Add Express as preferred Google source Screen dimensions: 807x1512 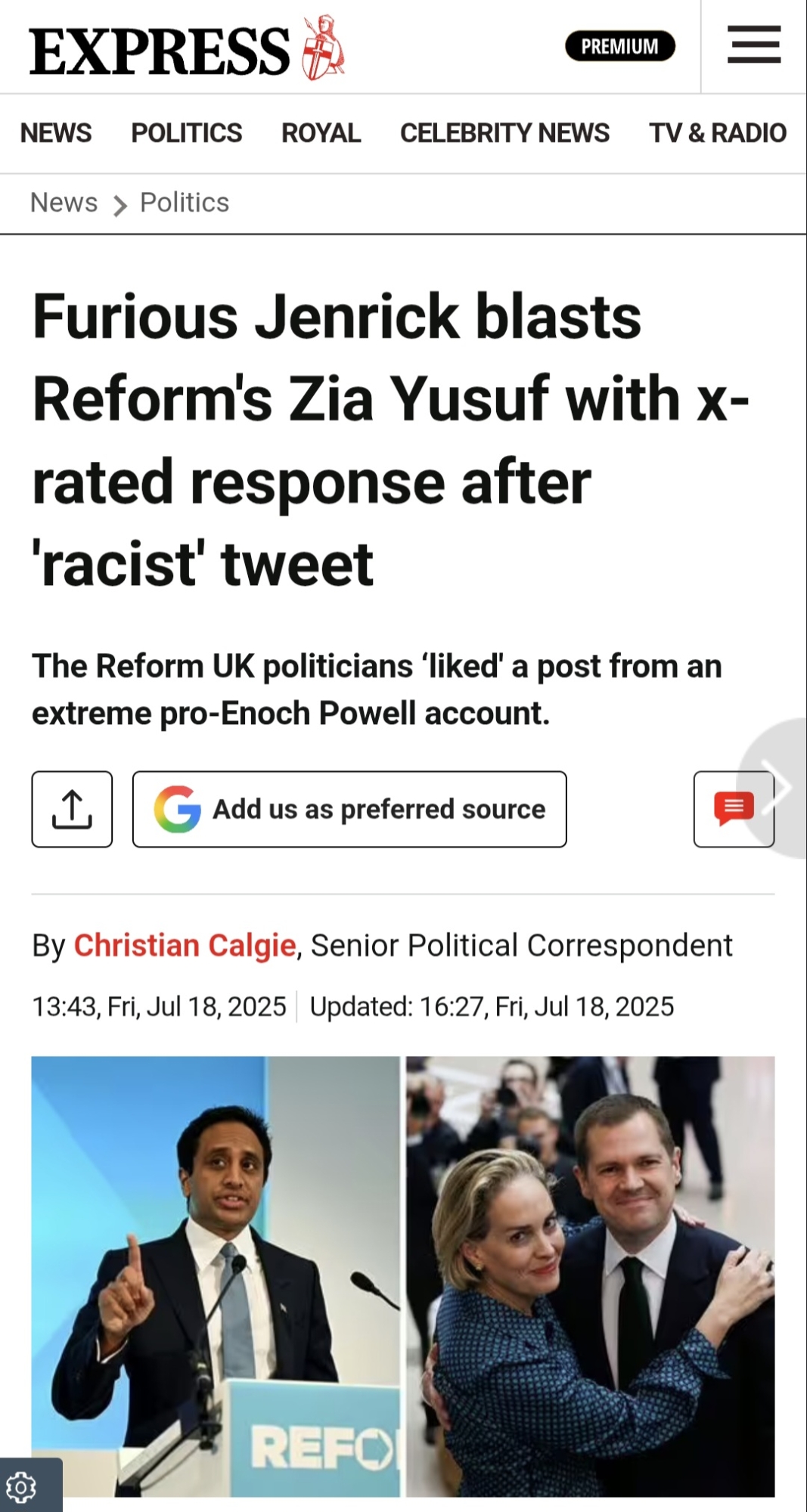point(349,809)
